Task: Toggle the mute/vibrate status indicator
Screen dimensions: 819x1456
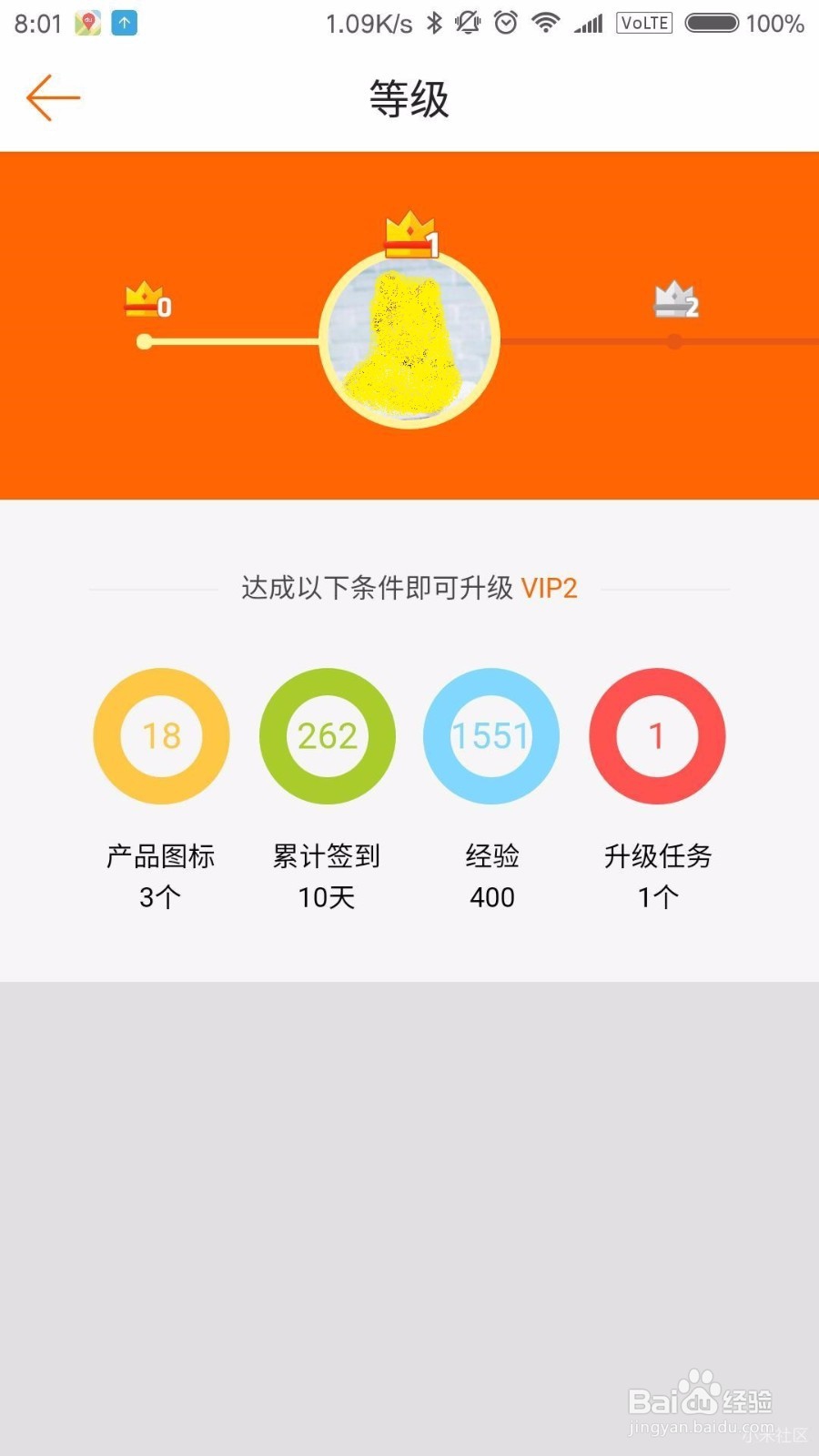Action: coord(466,23)
